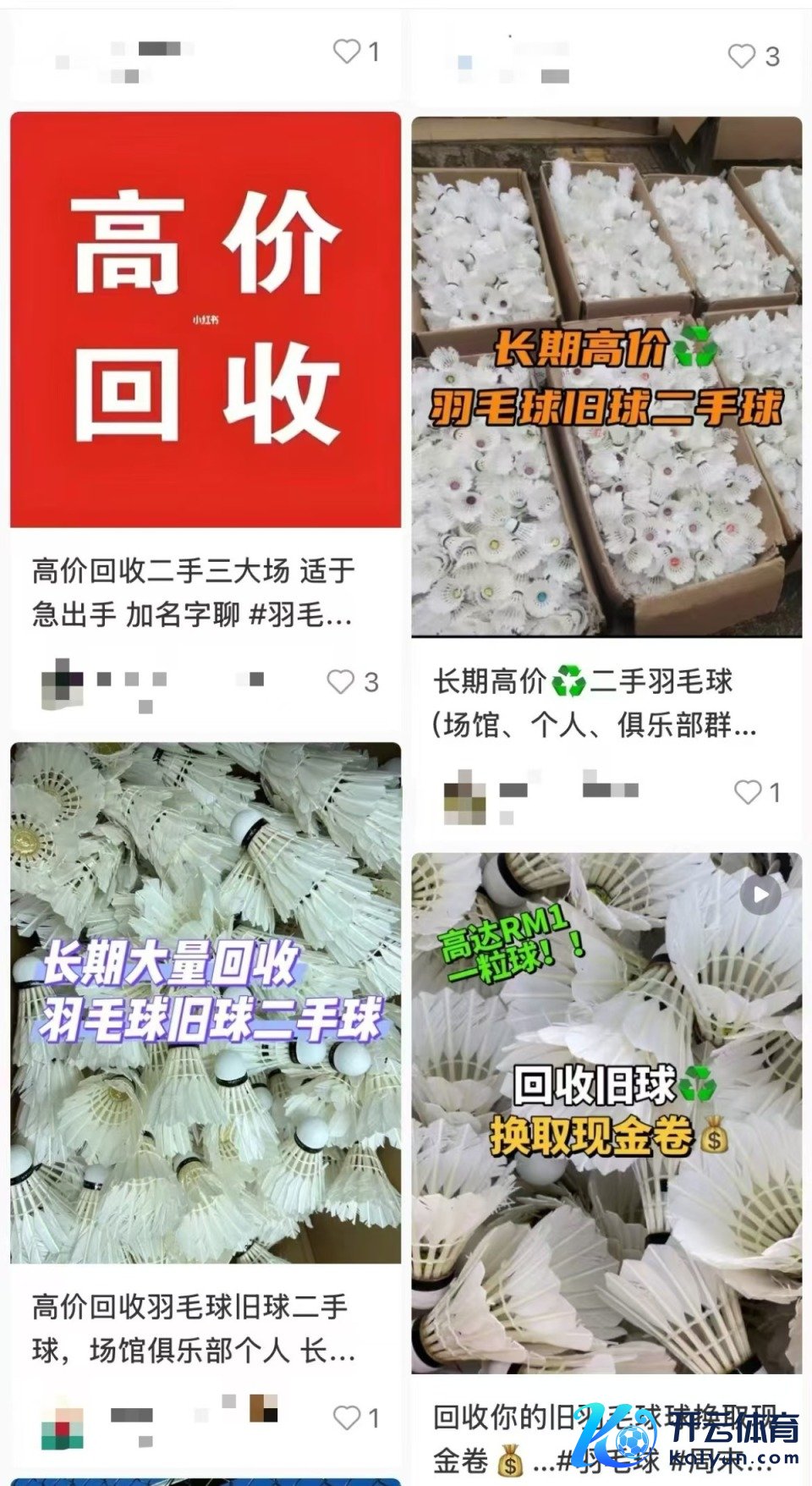Screen dimensions: 812x1486
Task: Like the post 高价回收羽毛球旧球二手球
Action: [346, 1417]
